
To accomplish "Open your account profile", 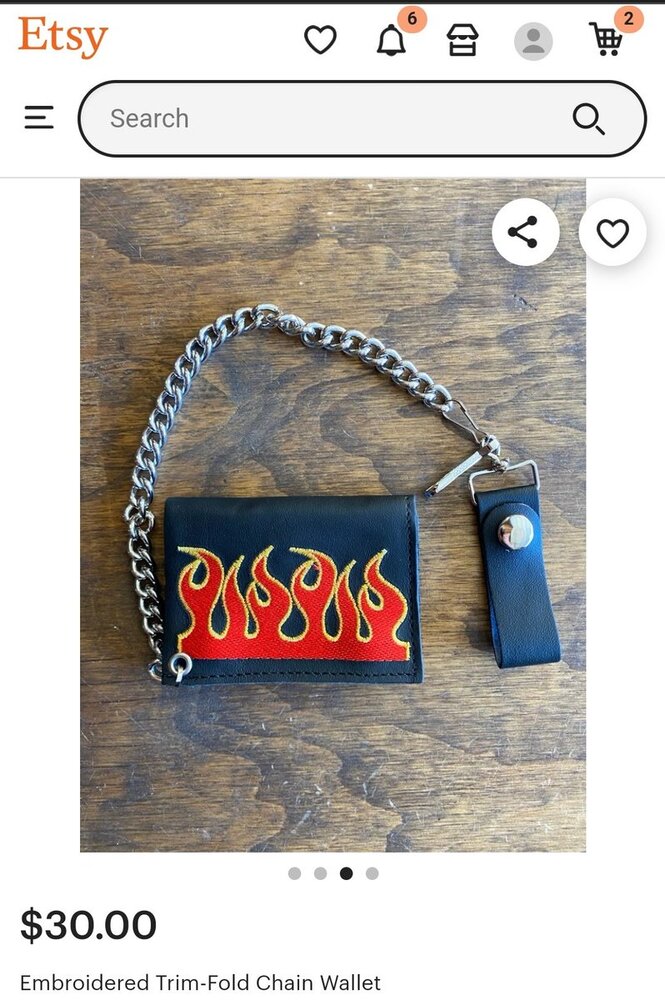I will tap(533, 41).
